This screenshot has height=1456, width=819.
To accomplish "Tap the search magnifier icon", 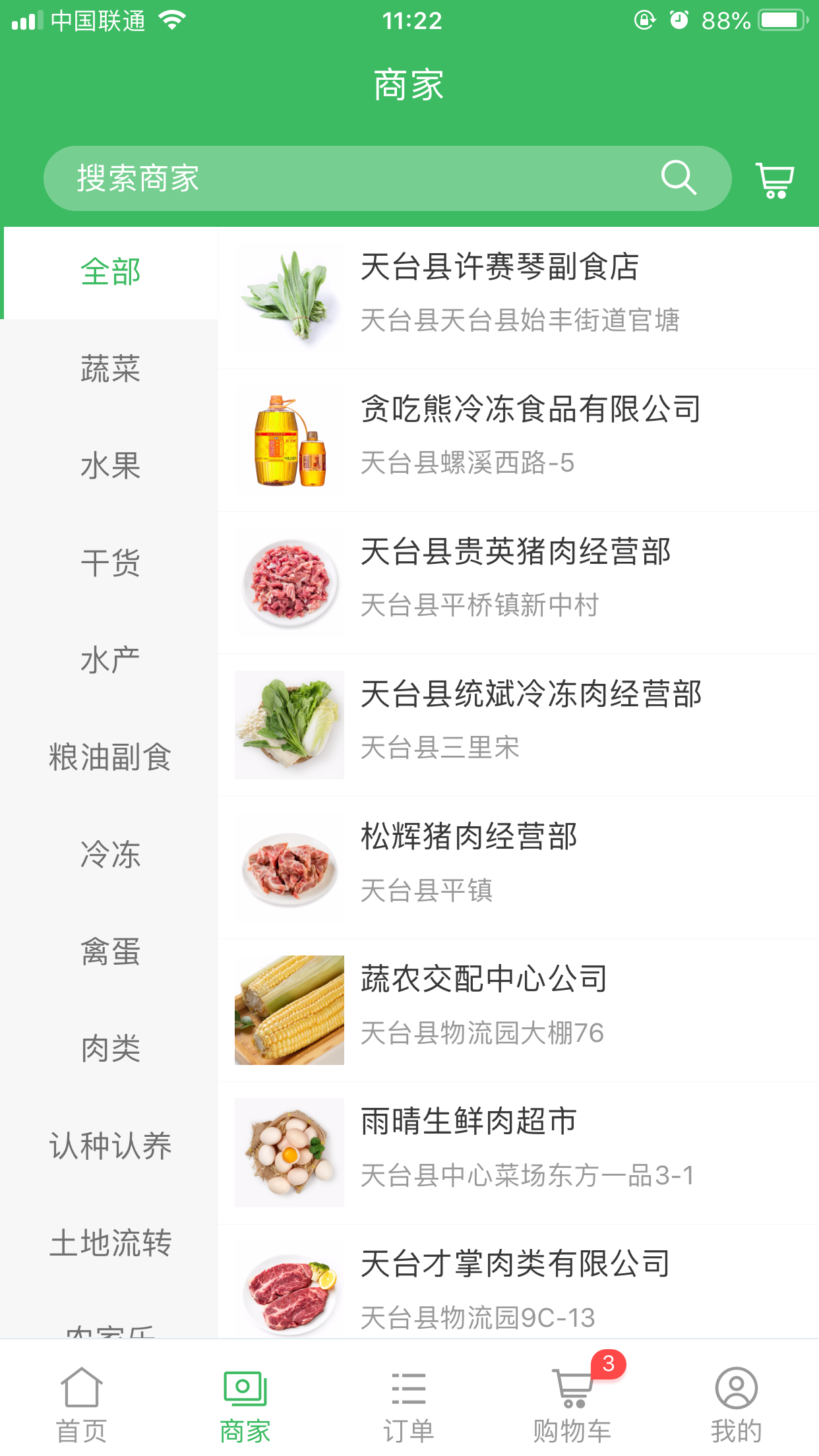I will click(679, 177).
